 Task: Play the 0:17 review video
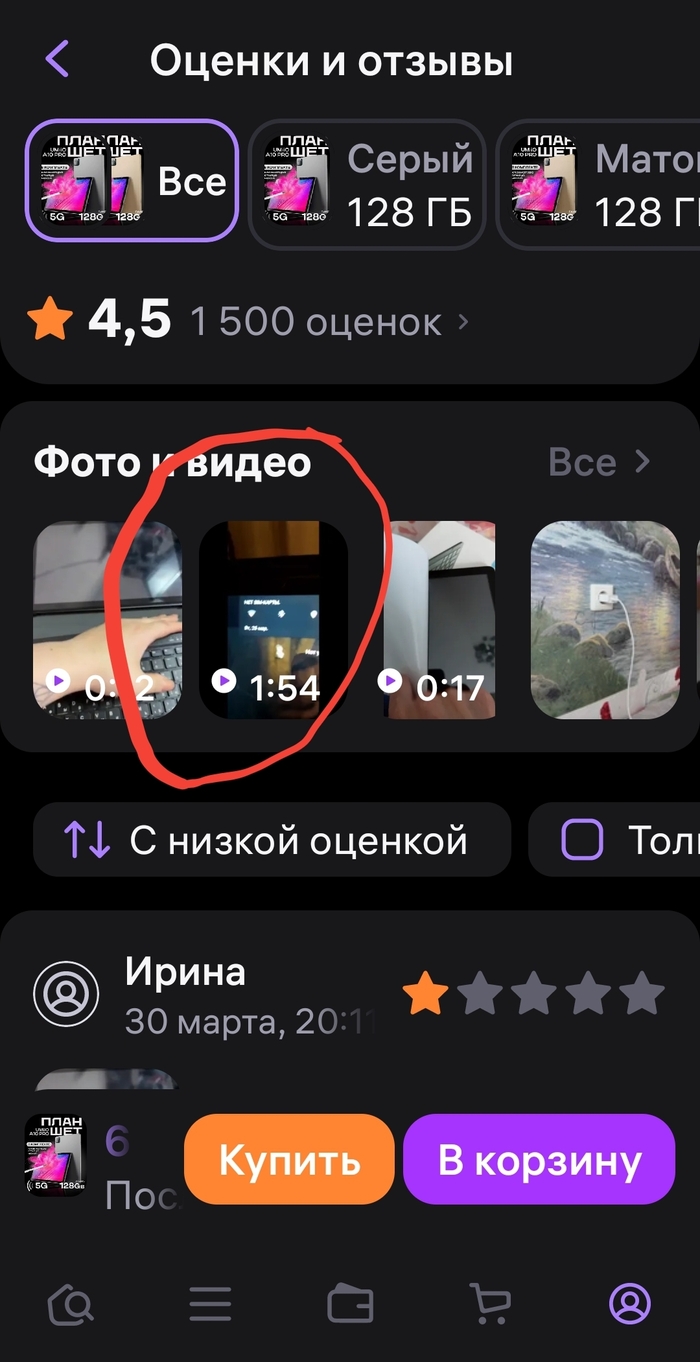(x=439, y=620)
